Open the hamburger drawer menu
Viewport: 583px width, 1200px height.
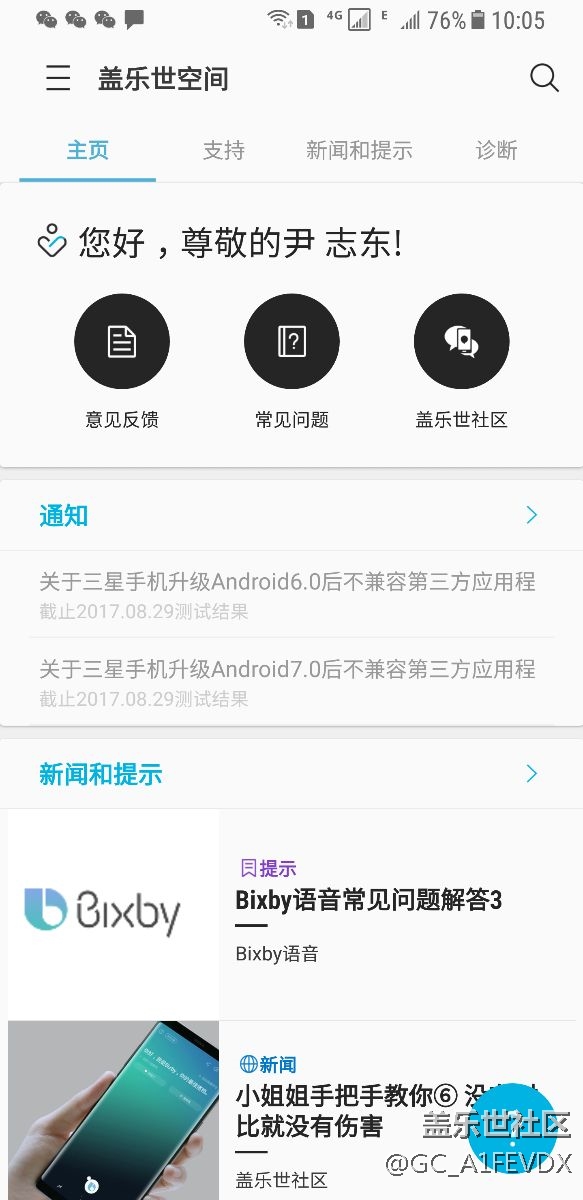coord(58,78)
